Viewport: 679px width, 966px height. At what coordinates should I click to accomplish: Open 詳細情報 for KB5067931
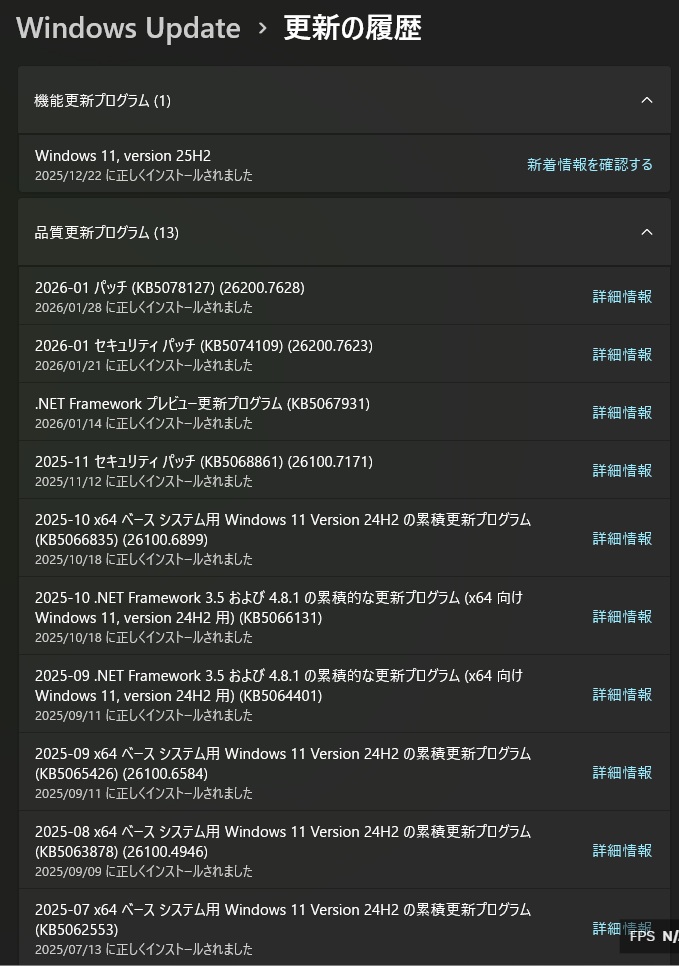tap(622, 412)
